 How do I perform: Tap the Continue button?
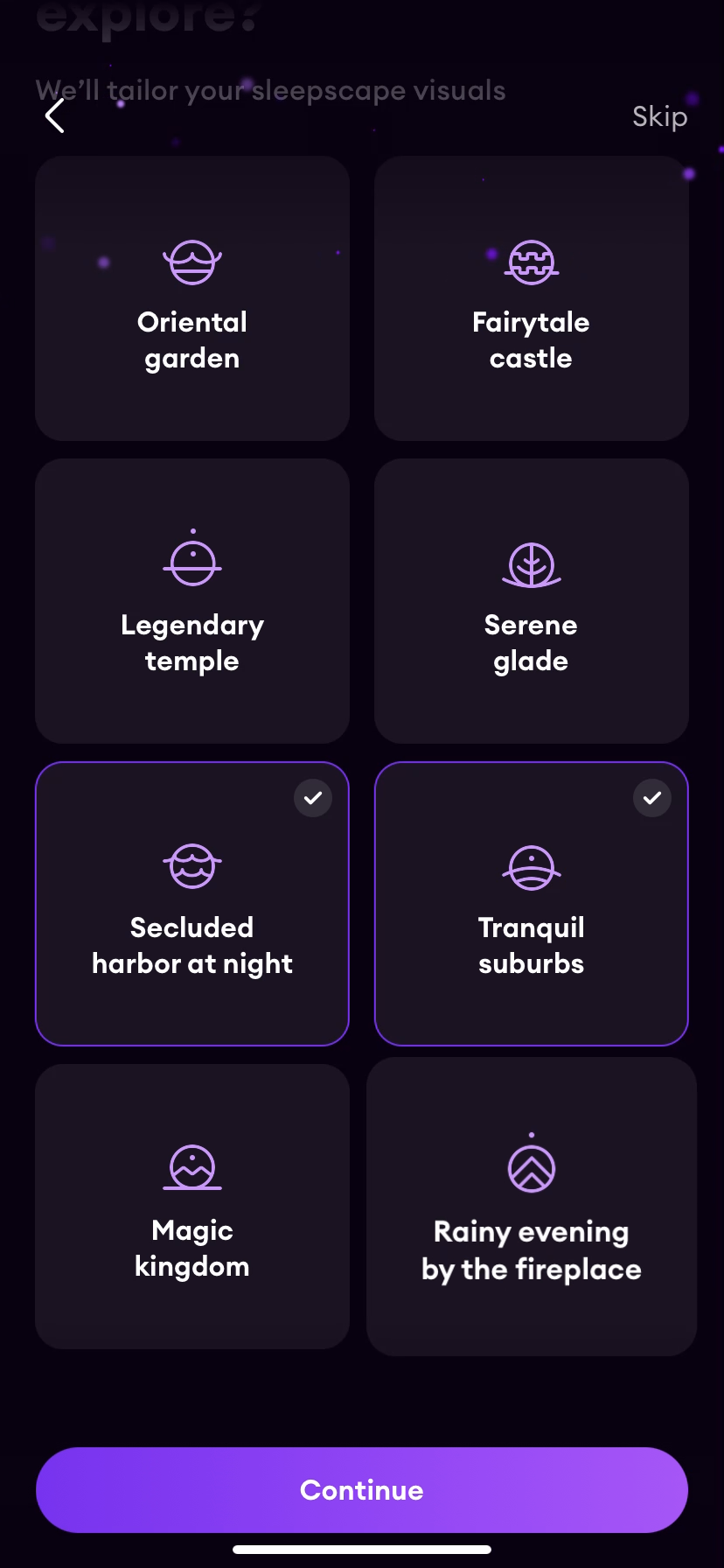(x=362, y=1489)
